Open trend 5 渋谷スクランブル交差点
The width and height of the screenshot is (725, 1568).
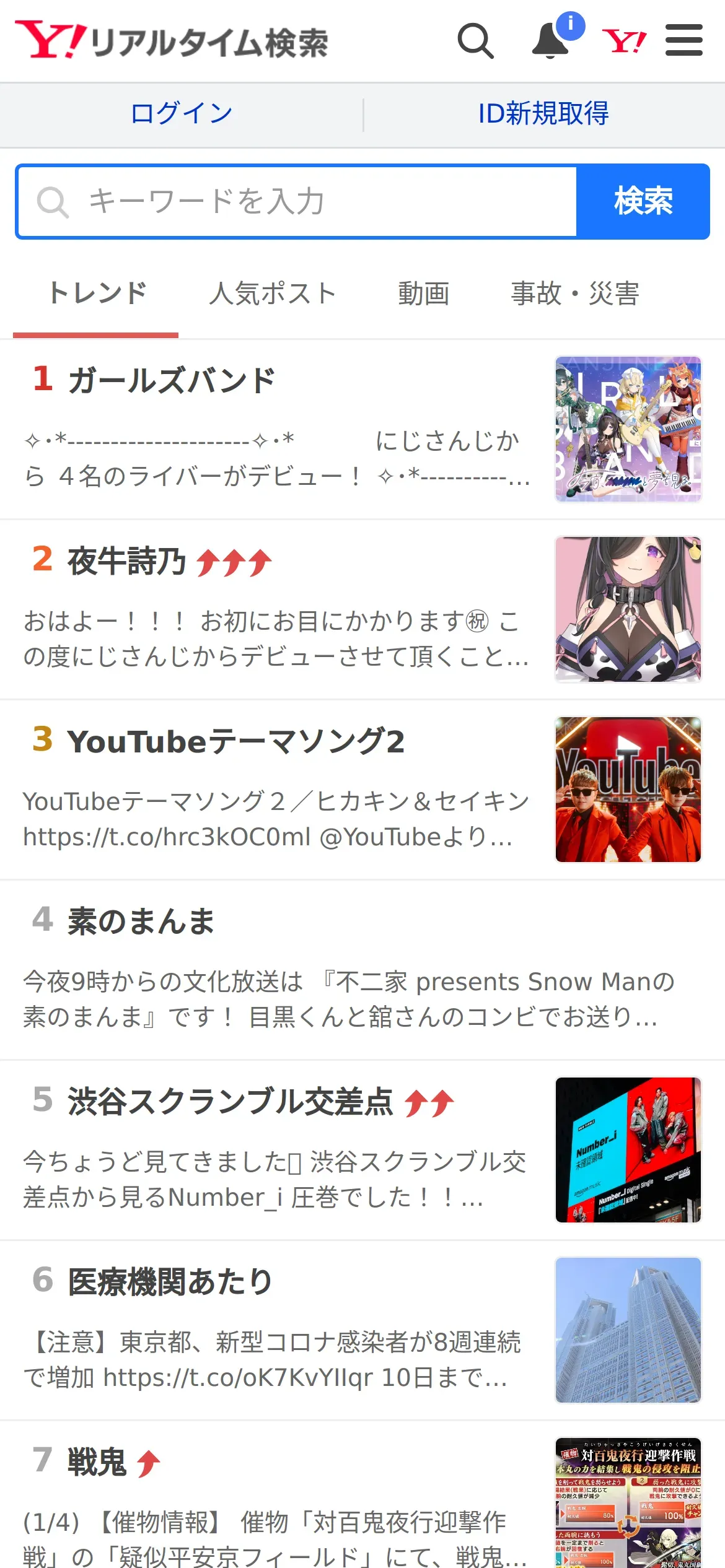[230, 1102]
